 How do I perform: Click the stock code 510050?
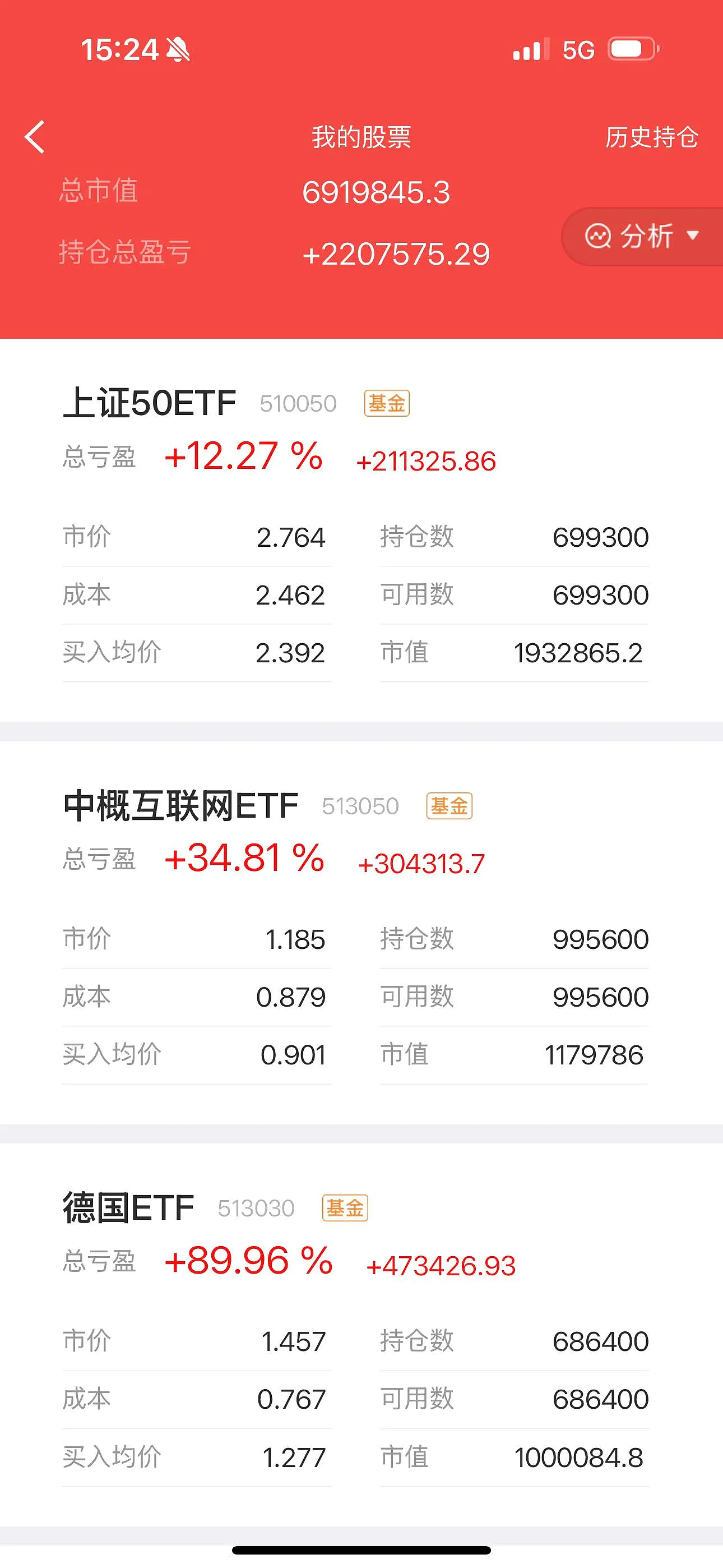(299, 402)
